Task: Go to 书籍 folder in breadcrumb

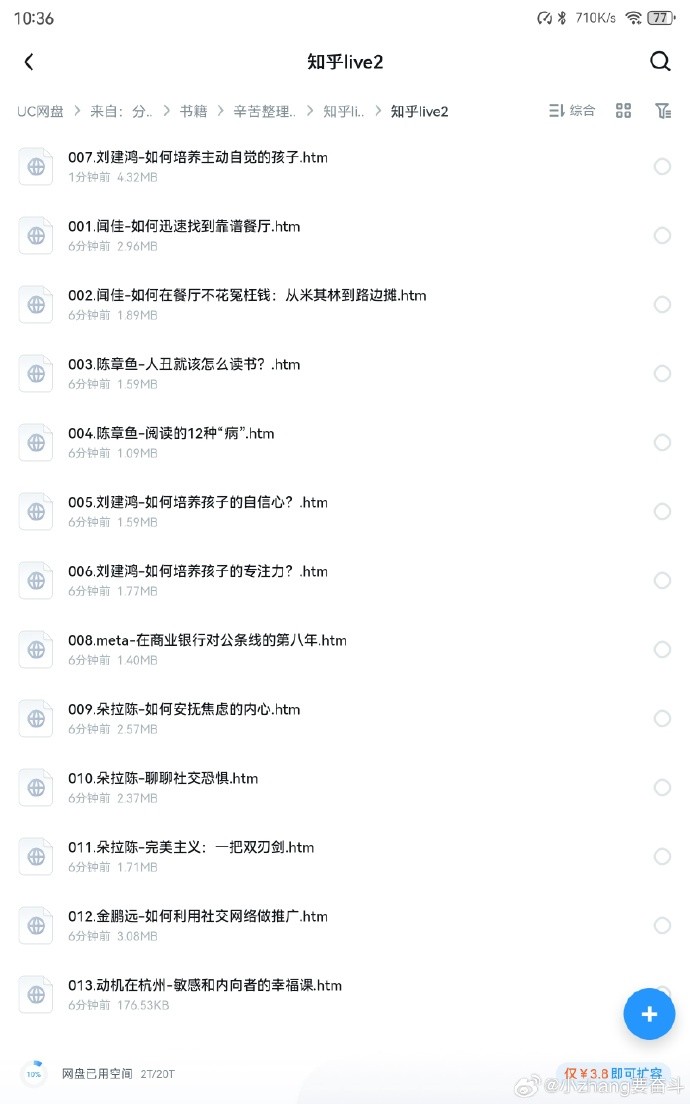Action: point(193,111)
